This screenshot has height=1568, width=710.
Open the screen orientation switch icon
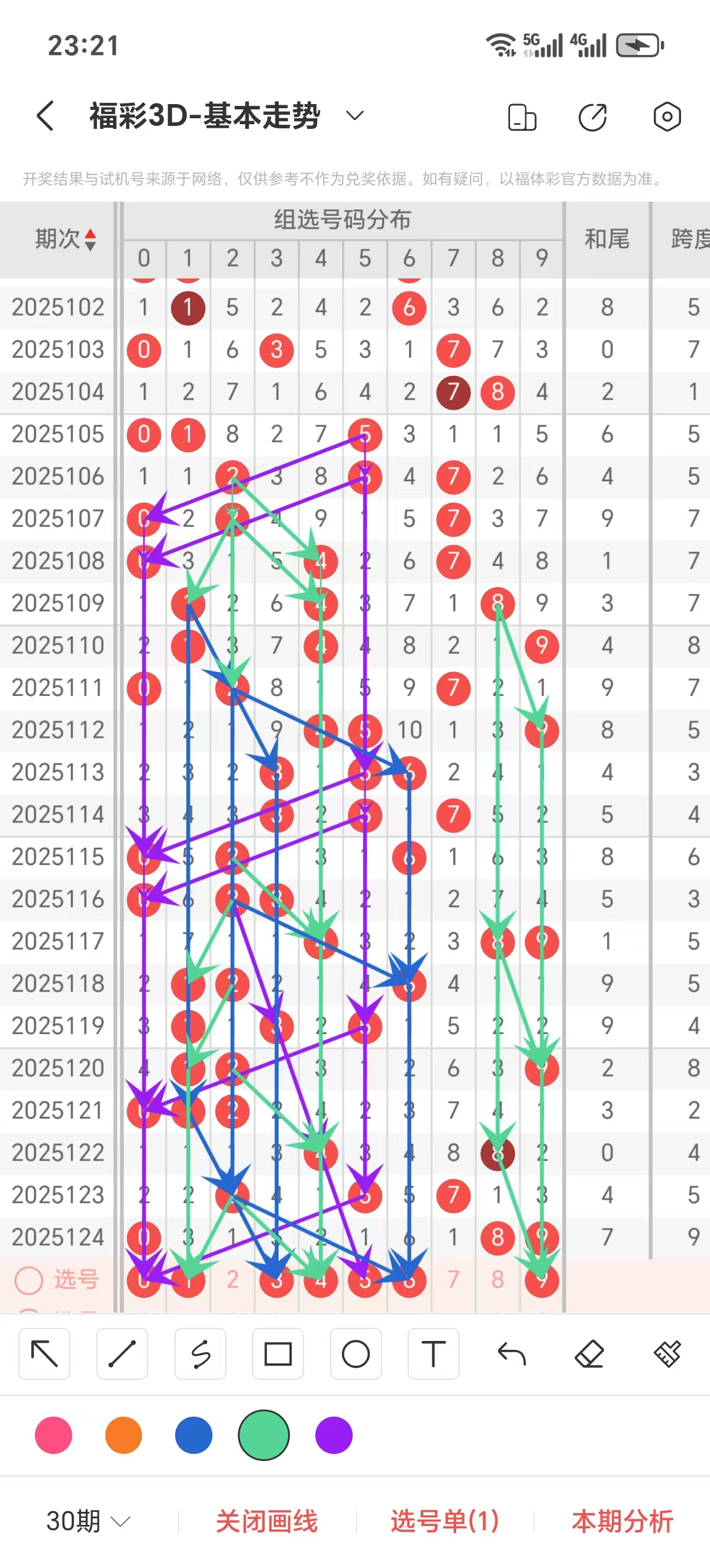pos(522,117)
